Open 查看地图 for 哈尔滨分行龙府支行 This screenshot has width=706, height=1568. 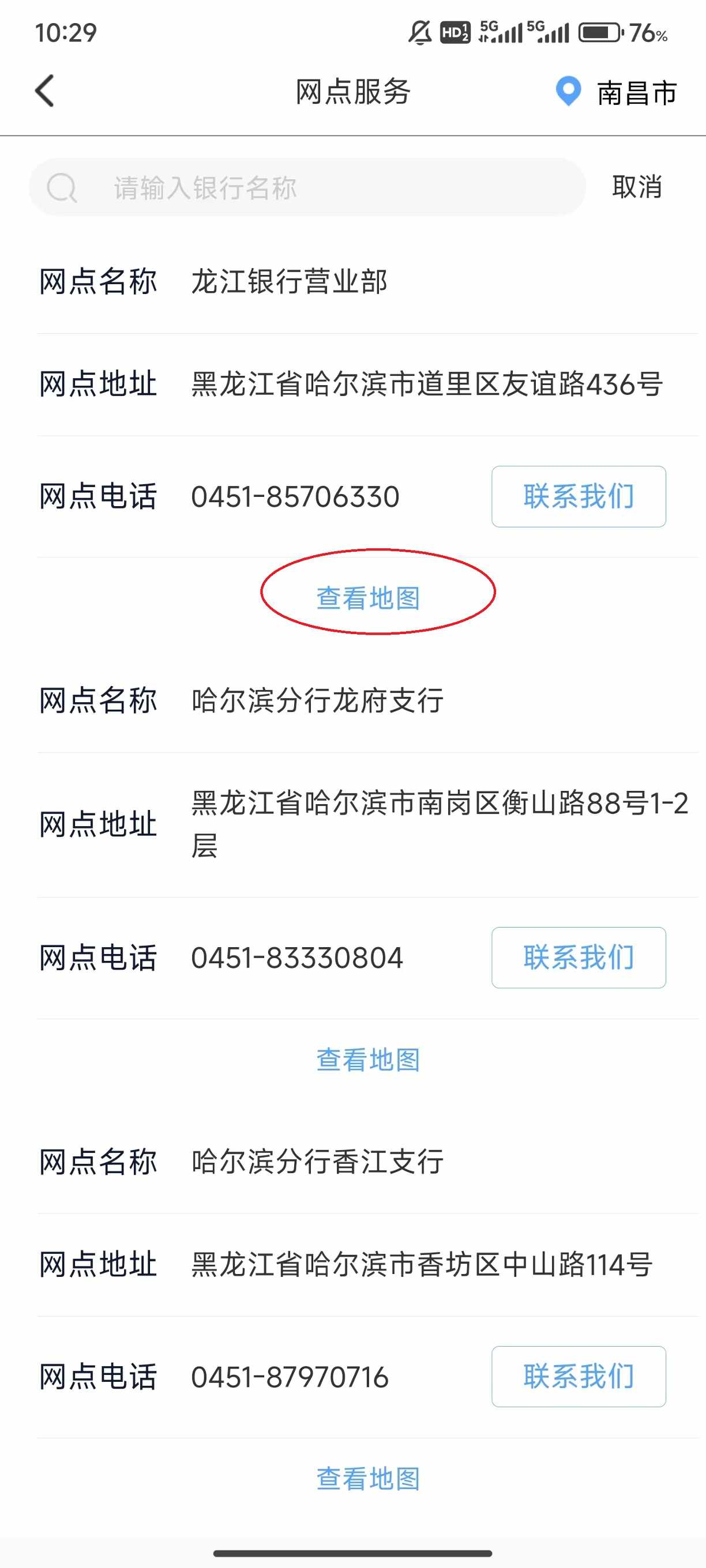click(369, 1059)
